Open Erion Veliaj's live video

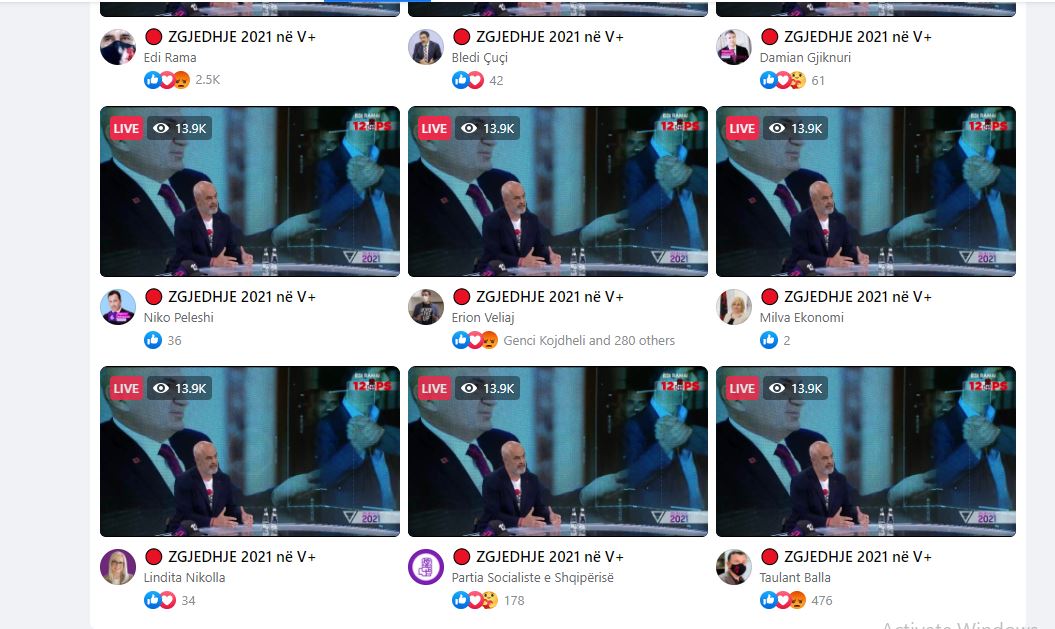click(x=557, y=191)
